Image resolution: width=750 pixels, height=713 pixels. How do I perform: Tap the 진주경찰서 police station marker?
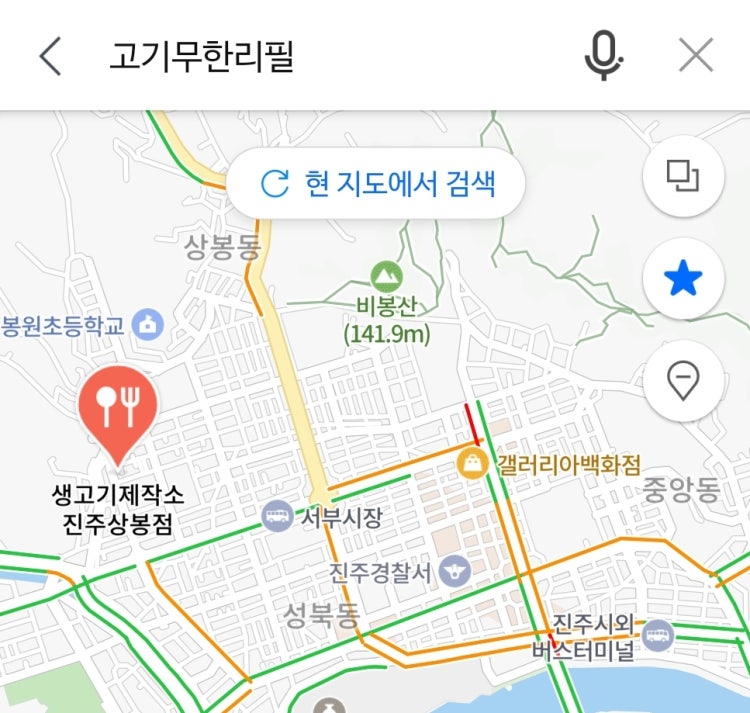tap(454, 571)
